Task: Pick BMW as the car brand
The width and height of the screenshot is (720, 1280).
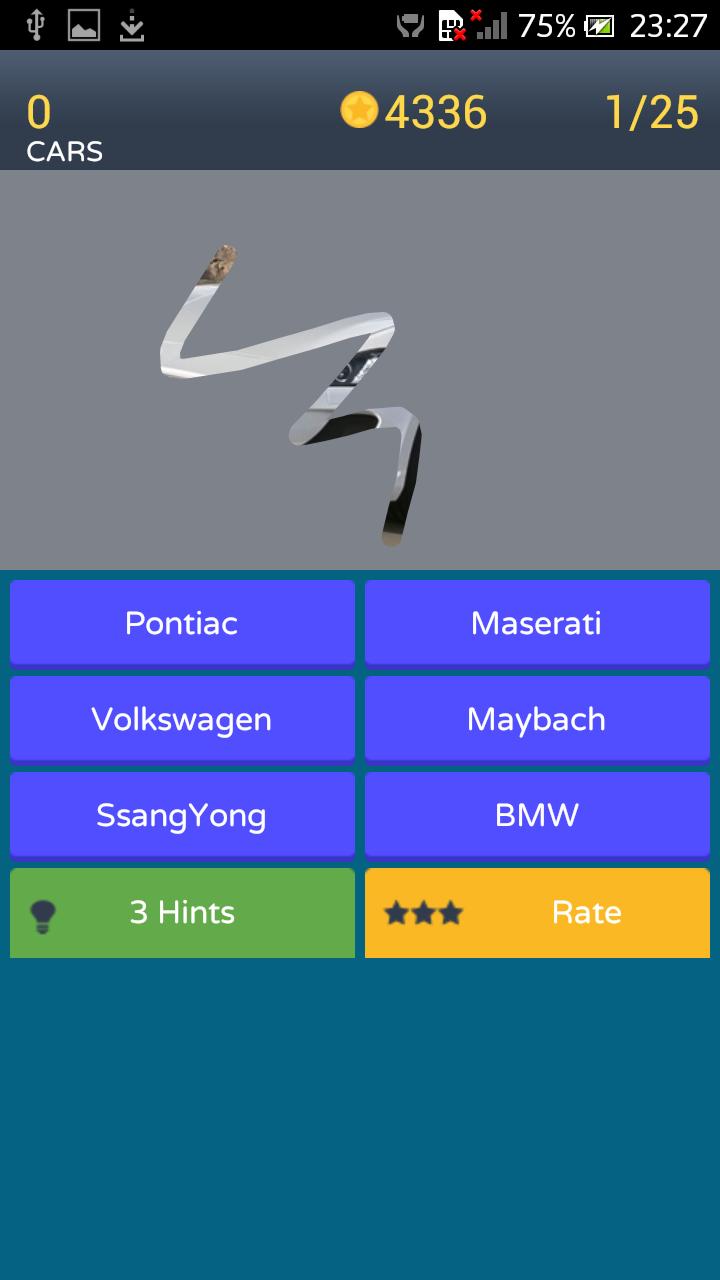Action: click(x=537, y=814)
